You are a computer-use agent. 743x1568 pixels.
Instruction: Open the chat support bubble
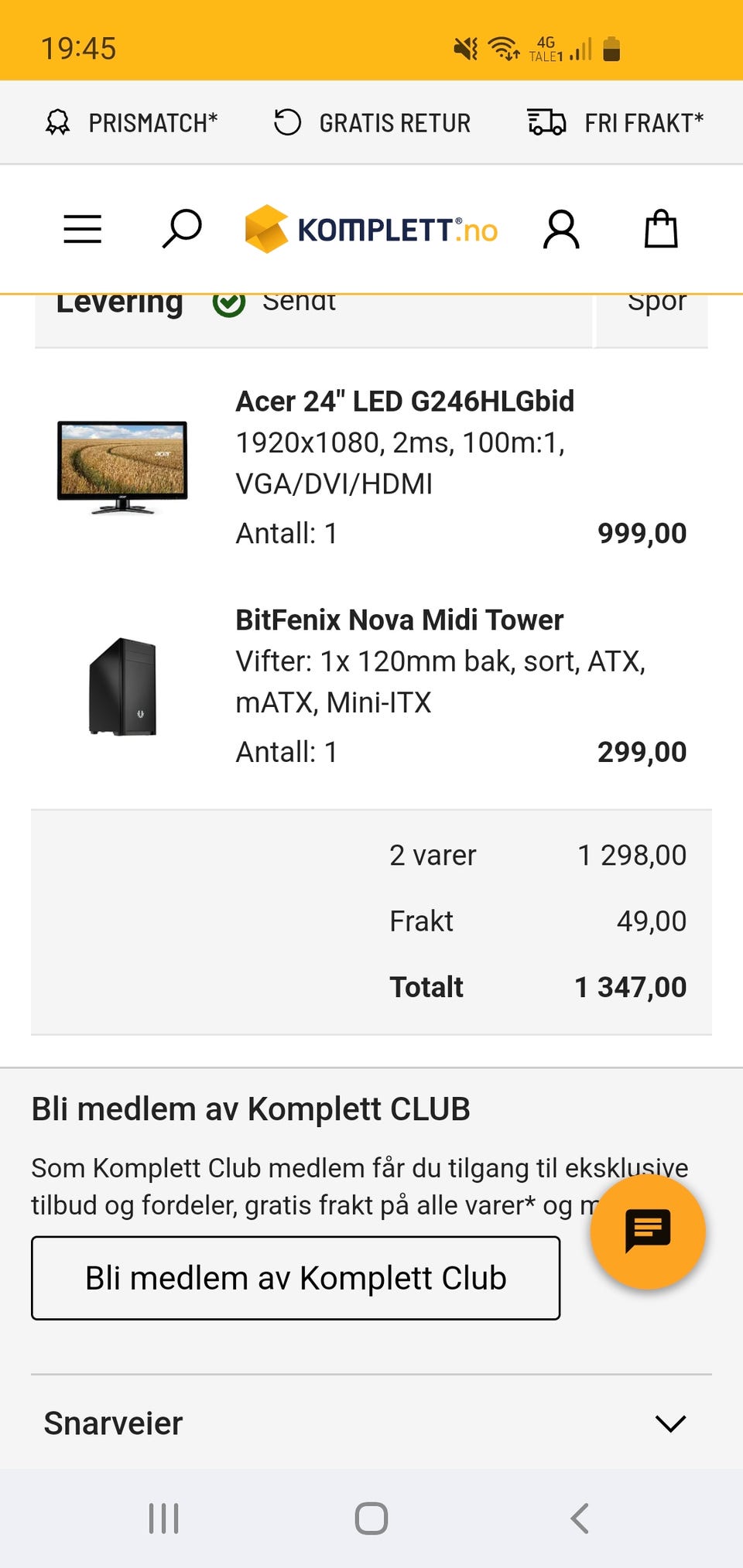[647, 1232]
